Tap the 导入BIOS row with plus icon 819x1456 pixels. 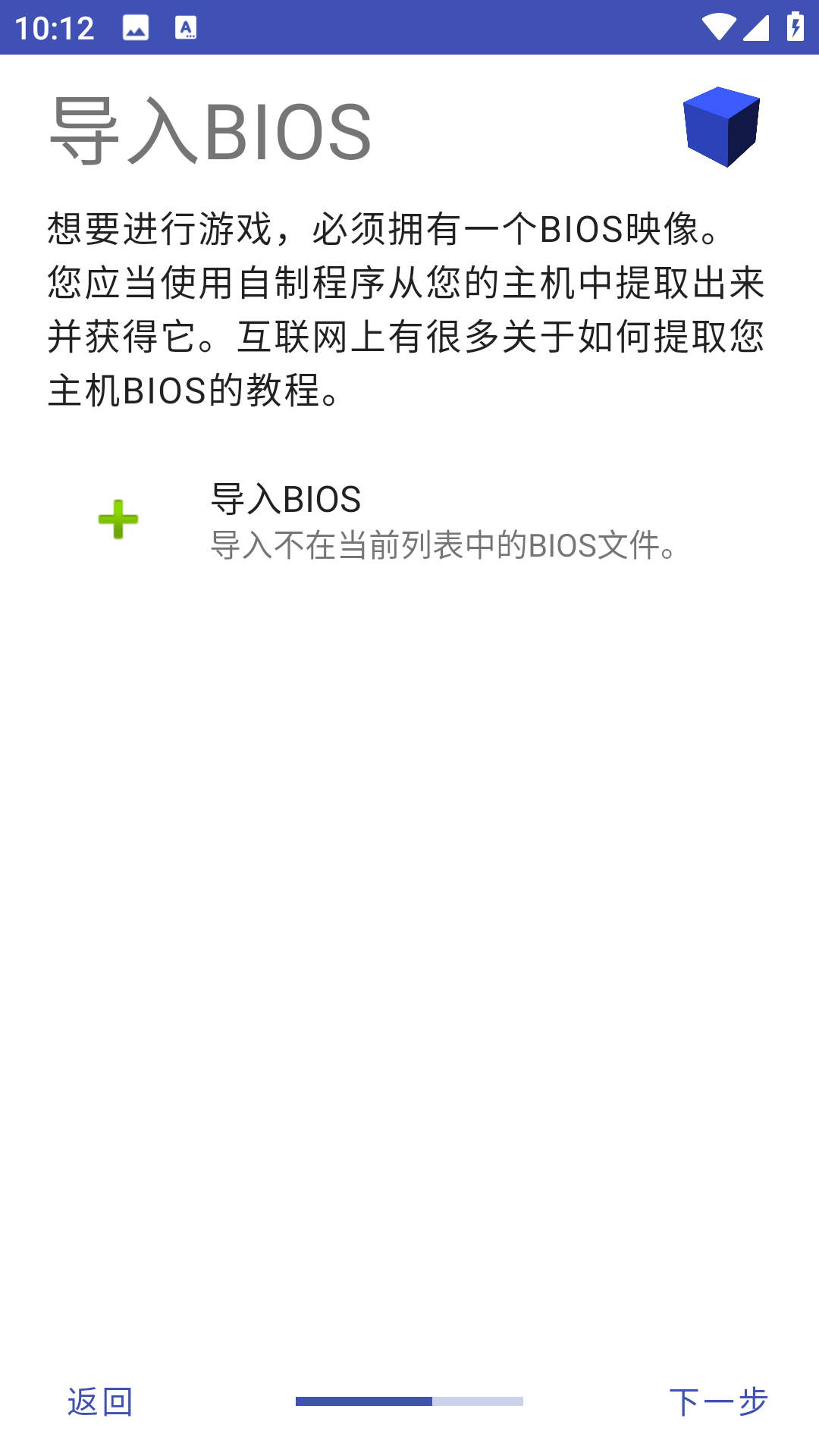coord(409,521)
